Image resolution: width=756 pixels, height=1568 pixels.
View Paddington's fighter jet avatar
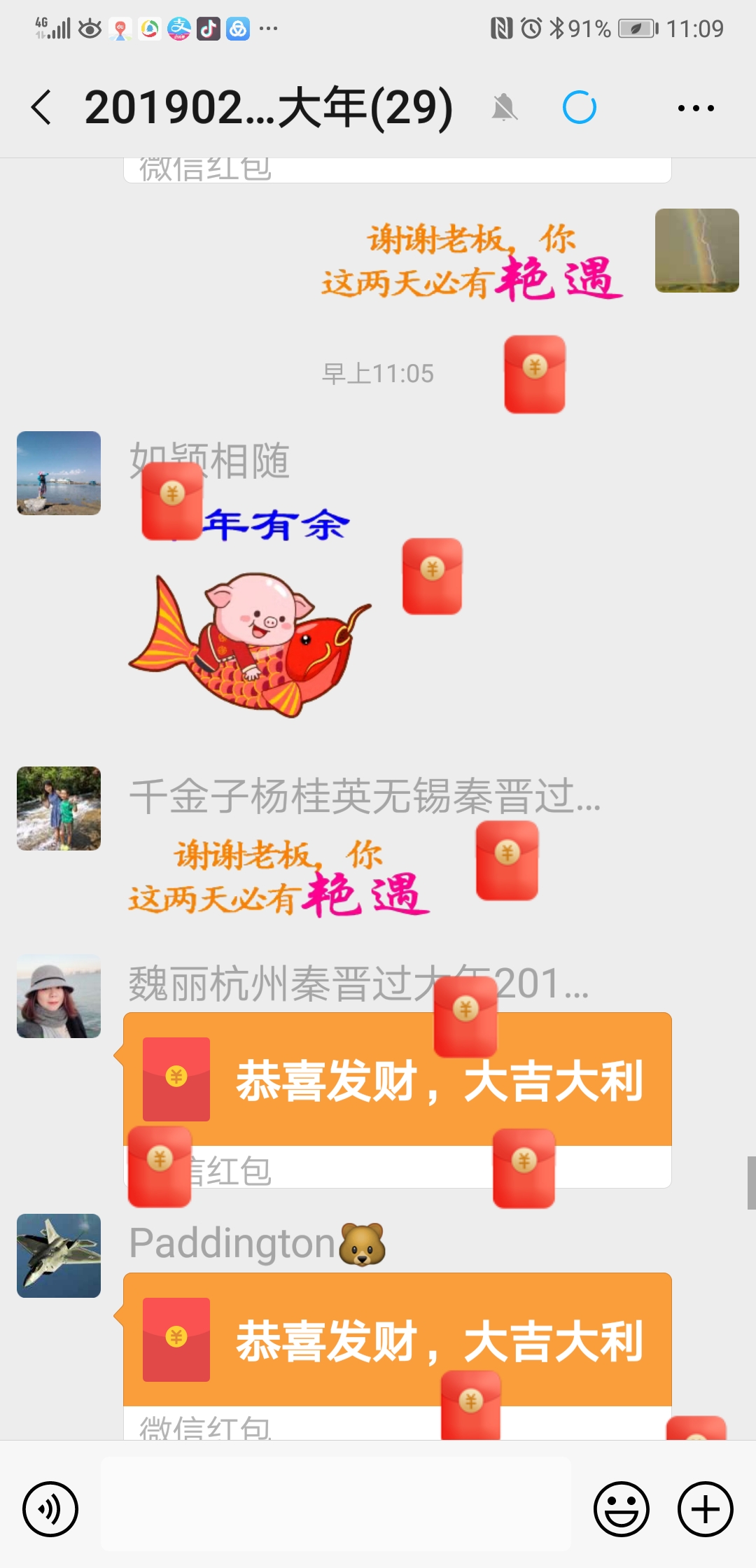point(59,1256)
